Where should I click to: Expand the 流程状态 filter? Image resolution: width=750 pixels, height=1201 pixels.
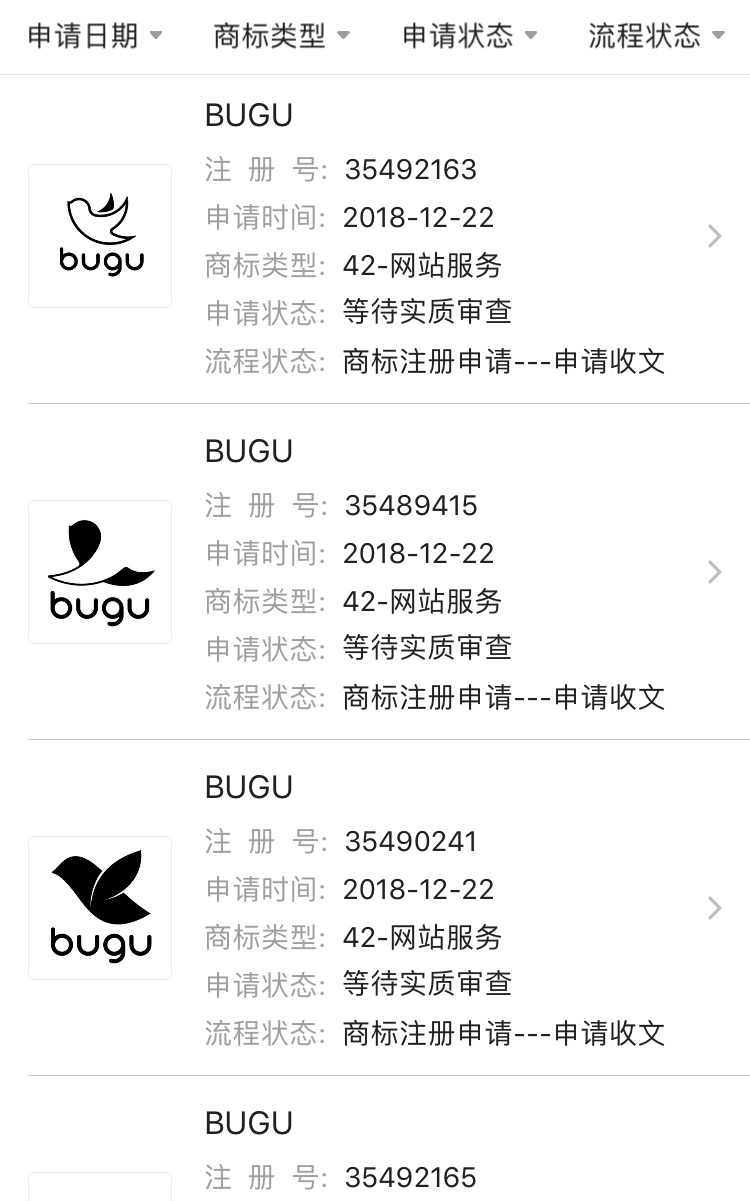[656, 37]
